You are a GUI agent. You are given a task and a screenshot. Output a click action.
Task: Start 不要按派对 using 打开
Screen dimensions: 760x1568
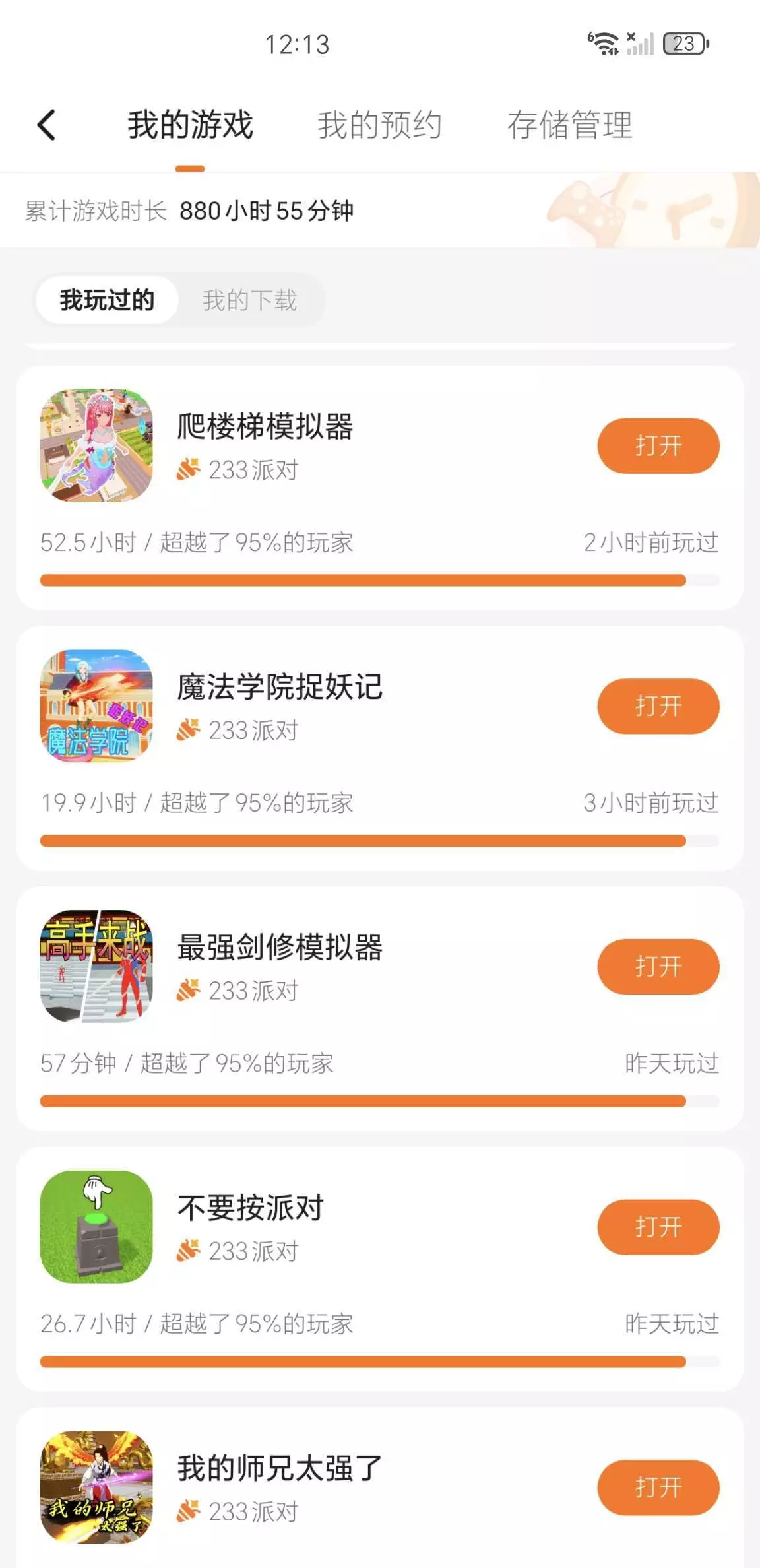(x=658, y=1227)
